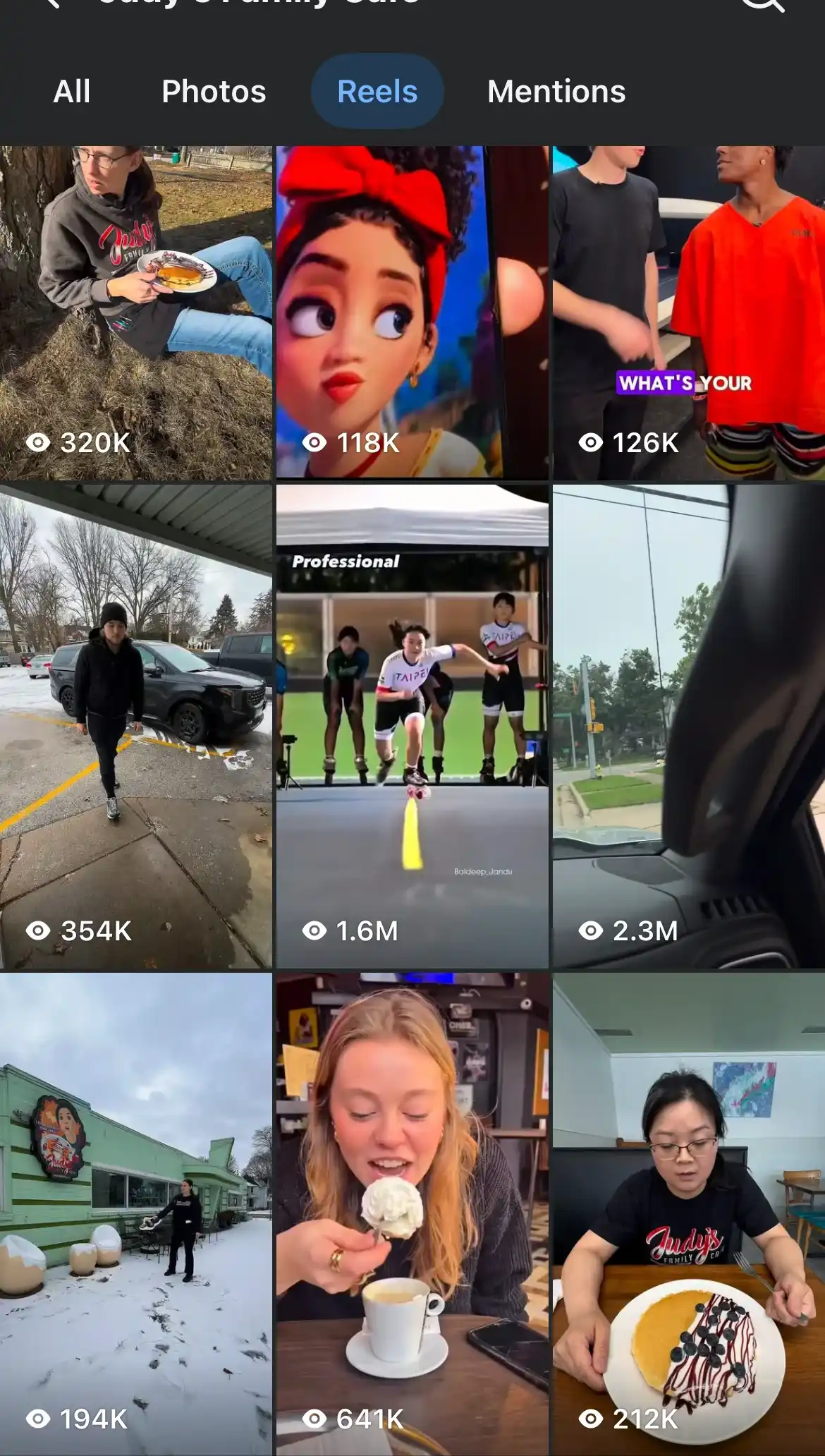Go back with the arrow icon
Image resolution: width=825 pixels, height=1456 pixels.
51,3
